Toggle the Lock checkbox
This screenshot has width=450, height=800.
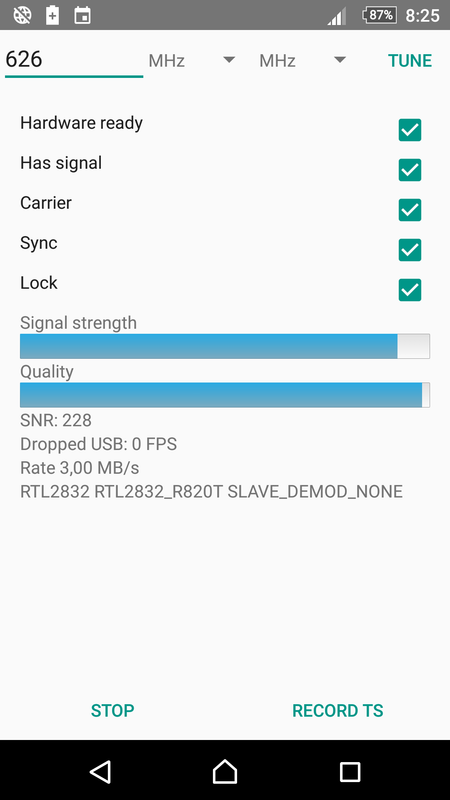(x=410, y=290)
